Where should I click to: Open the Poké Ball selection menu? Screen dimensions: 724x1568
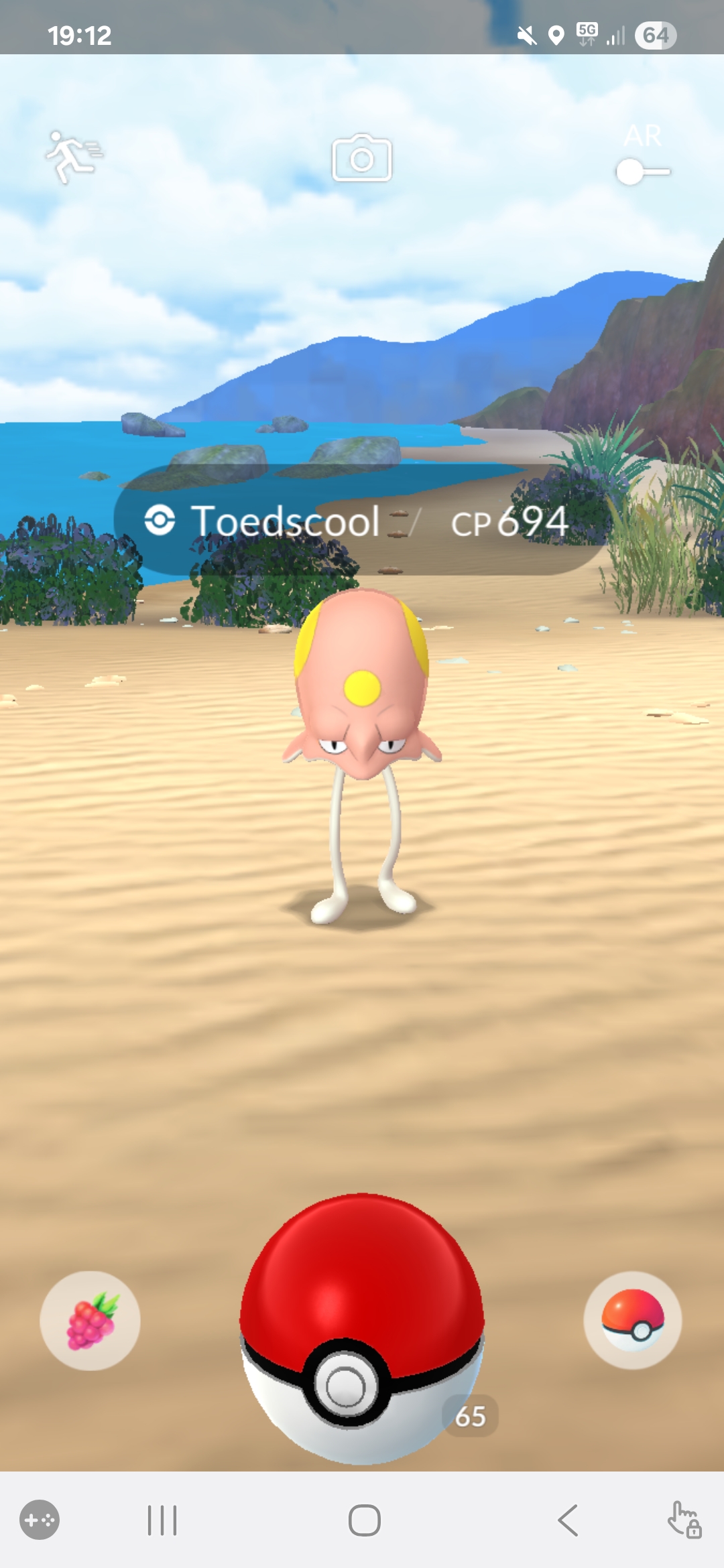(632, 1319)
